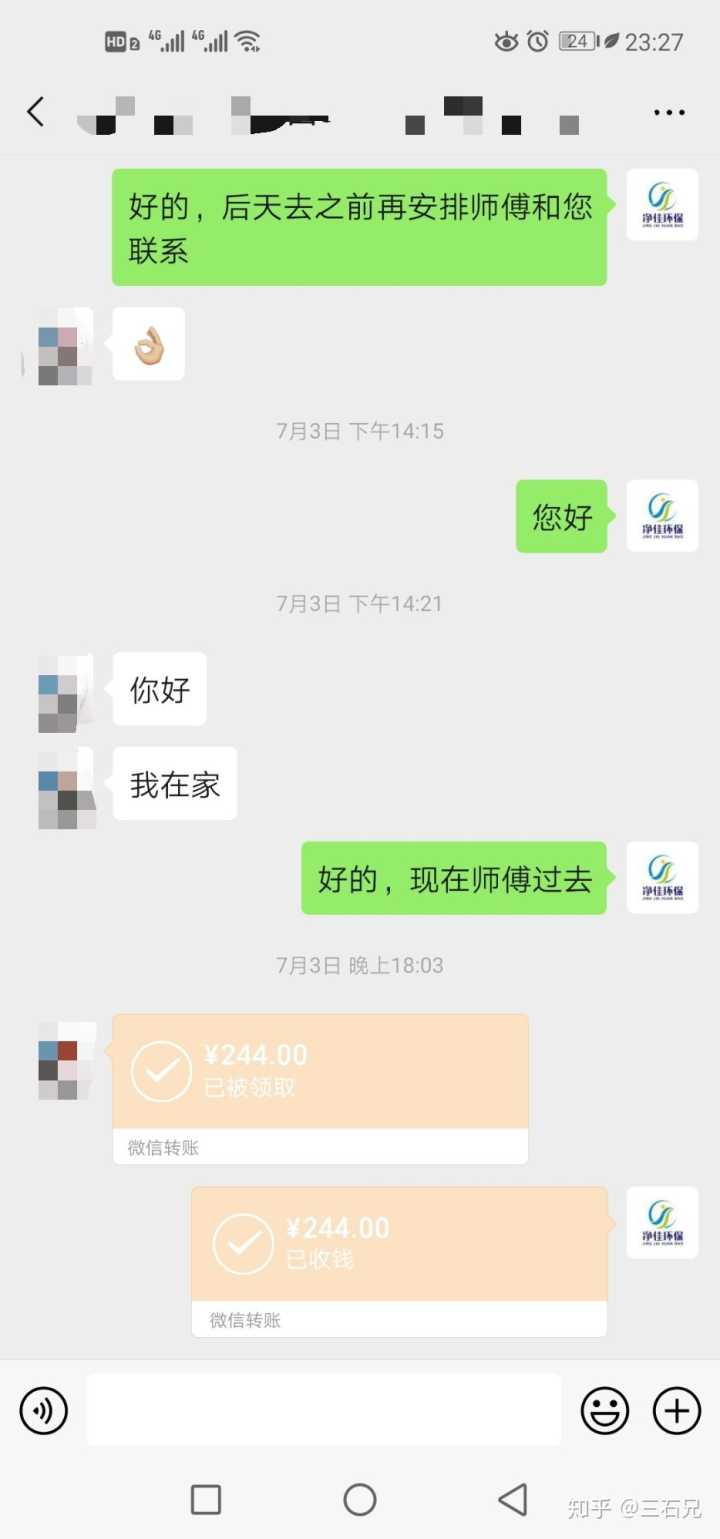Tap the message text field
The width and height of the screenshot is (720, 1539).
pyautogui.click(x=323, y=1409)
